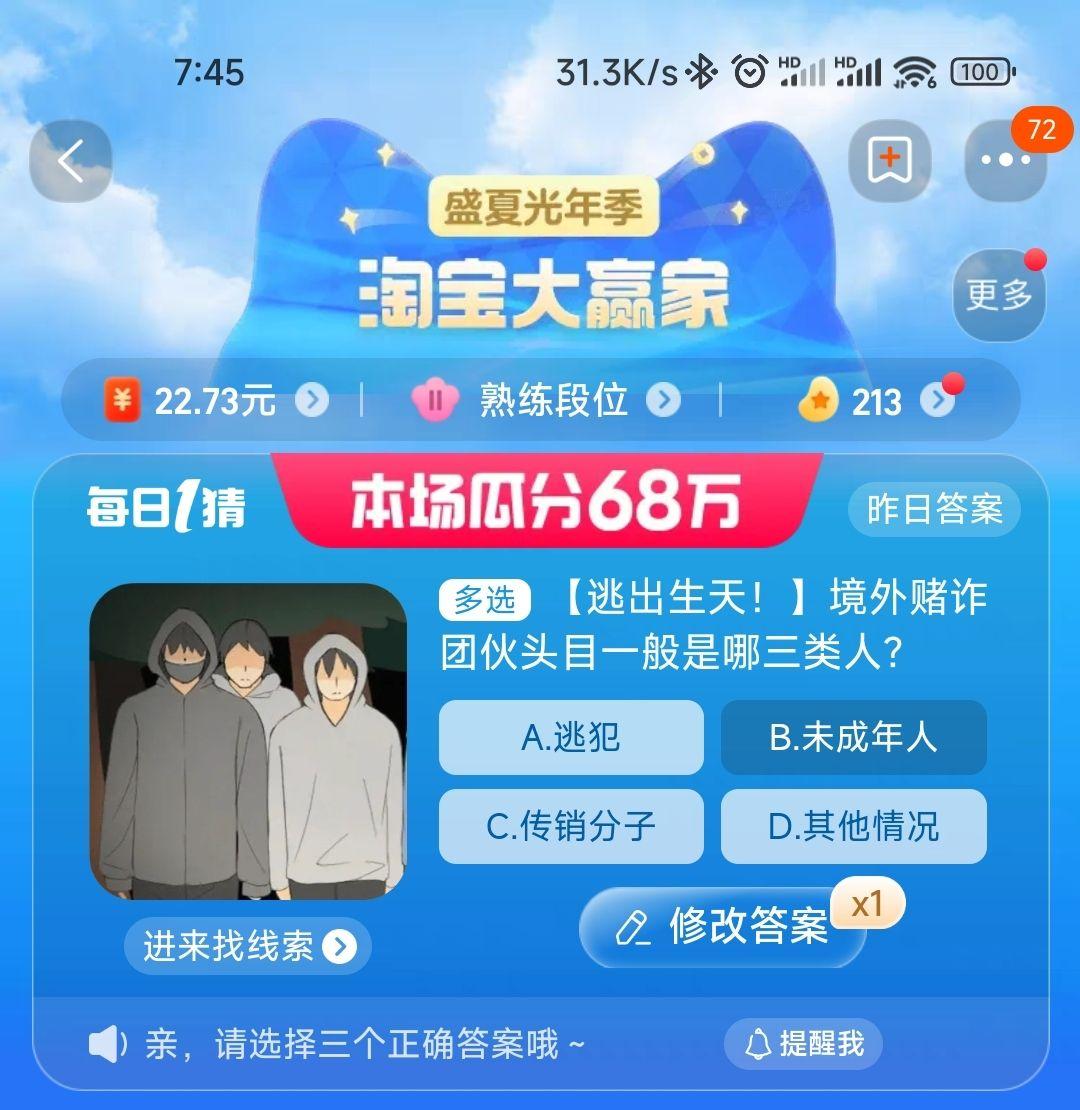1080x1110 pixels.
Task: Open the 22.73元 red packet balance
Action: coord(216,401)
